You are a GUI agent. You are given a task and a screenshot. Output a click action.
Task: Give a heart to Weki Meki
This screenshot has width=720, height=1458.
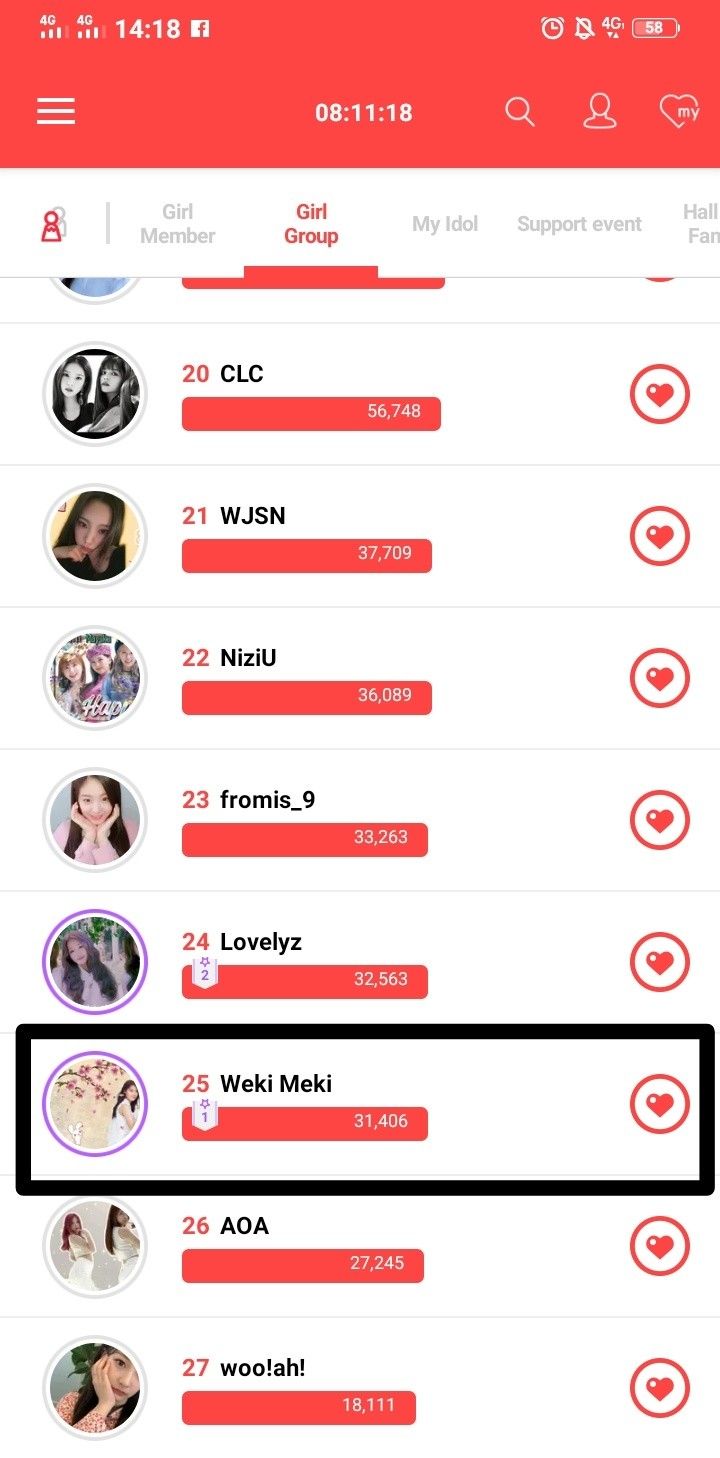click(x=660, y=1105)
